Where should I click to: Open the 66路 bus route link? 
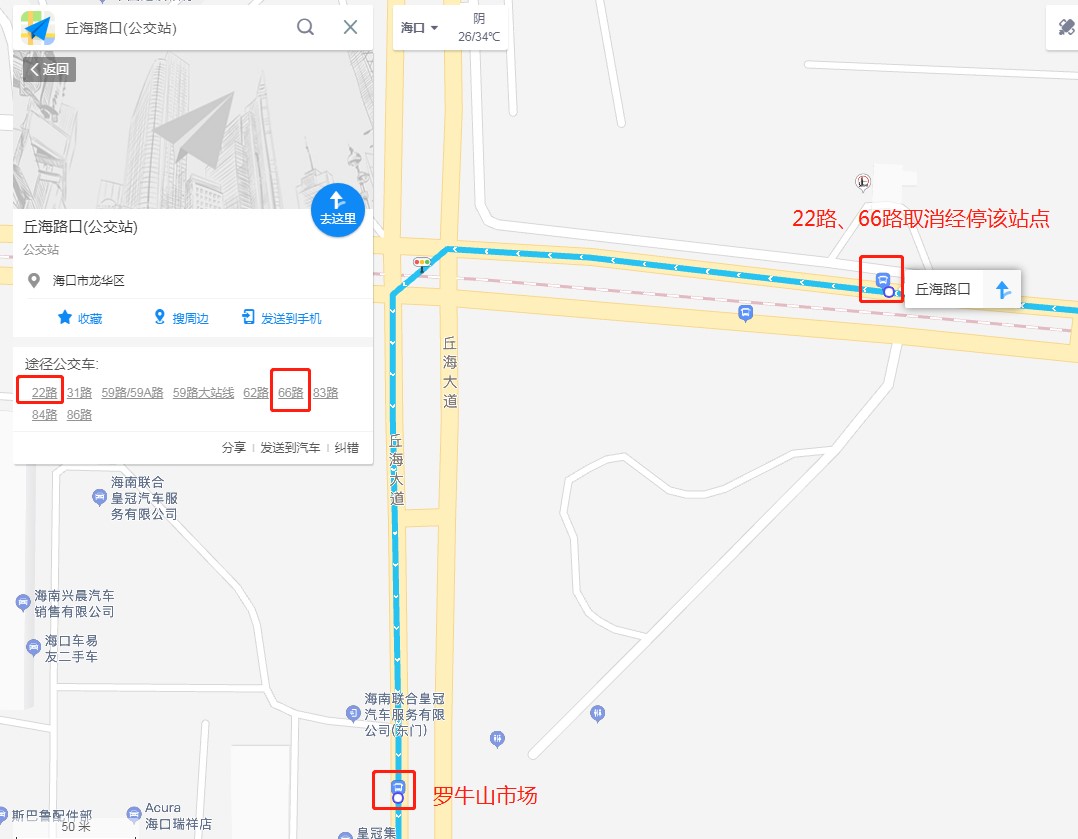[290, 393]
